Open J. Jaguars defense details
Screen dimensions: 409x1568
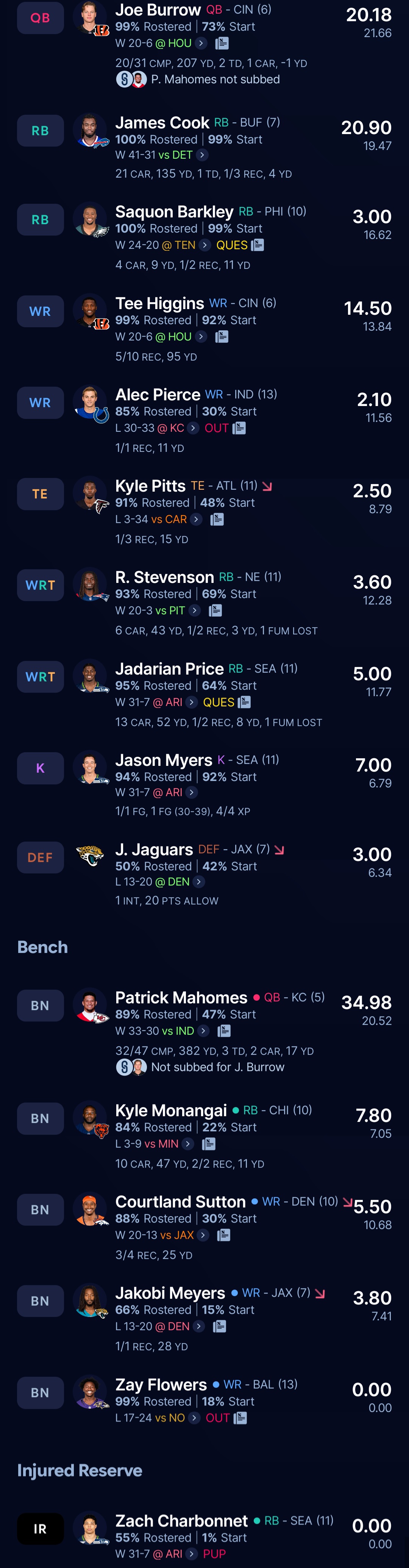(x=154, y=849)
